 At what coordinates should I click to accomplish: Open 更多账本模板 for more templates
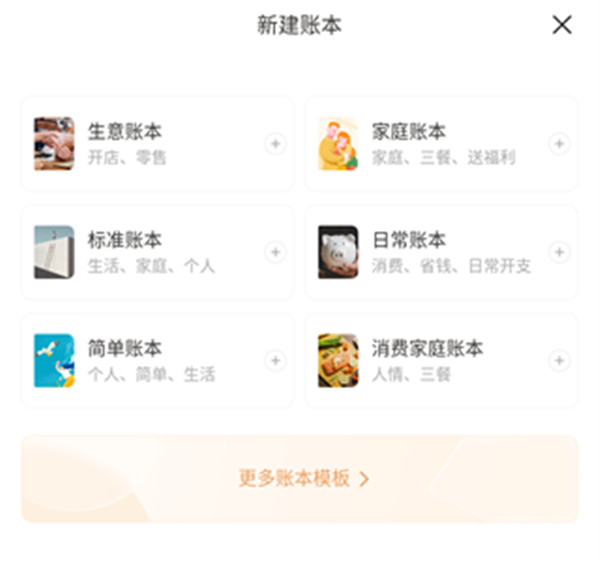pyautogui.click(x=300, y=478)
